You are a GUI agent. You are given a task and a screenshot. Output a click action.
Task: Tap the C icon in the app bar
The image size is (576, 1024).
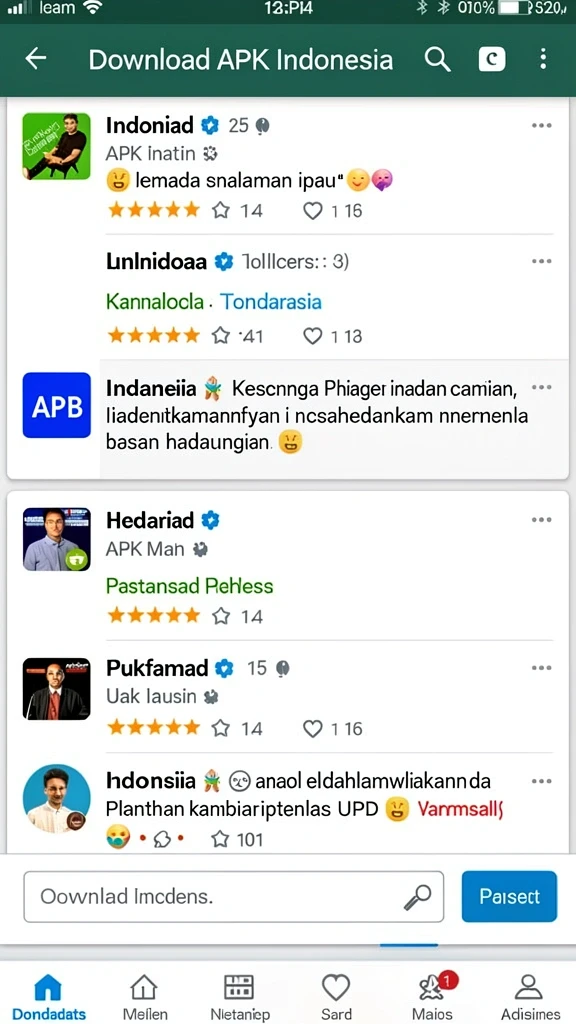pyautogui.click(x=492, y=59)
